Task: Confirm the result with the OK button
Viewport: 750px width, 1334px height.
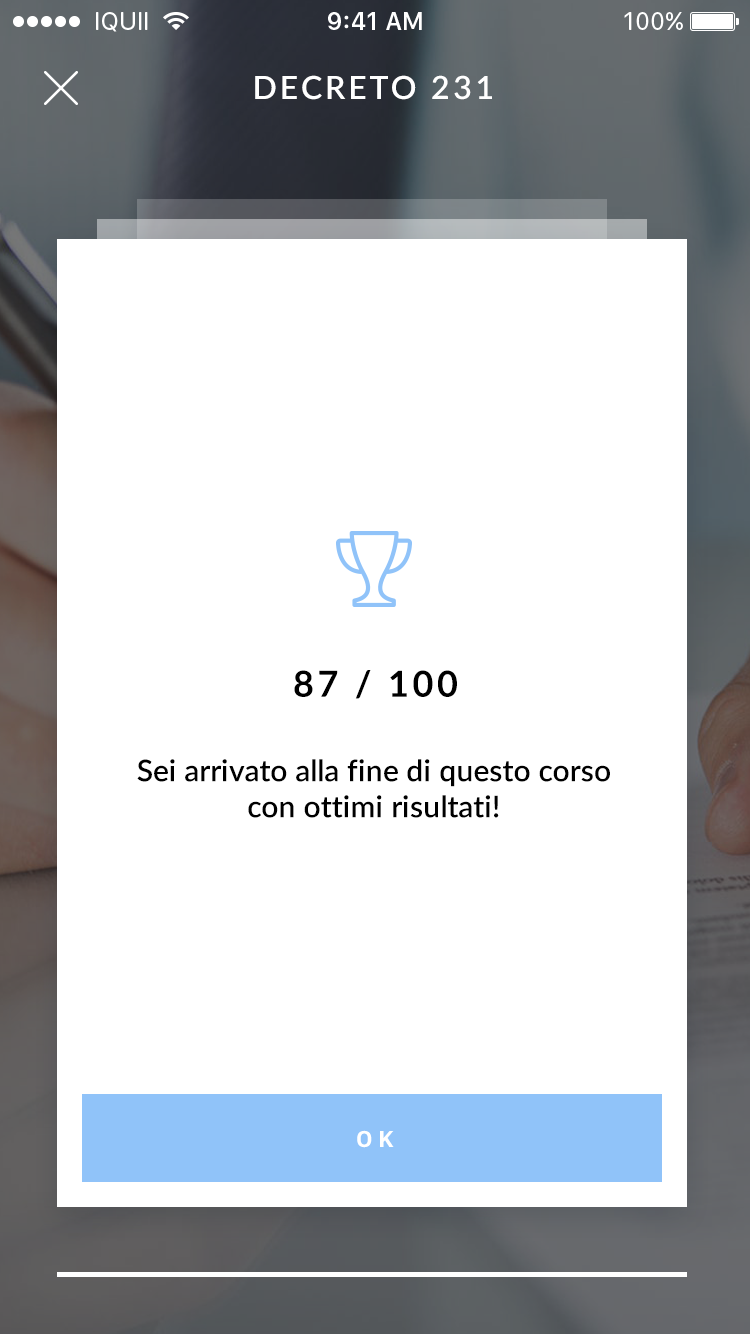Action: point(372,1138)
